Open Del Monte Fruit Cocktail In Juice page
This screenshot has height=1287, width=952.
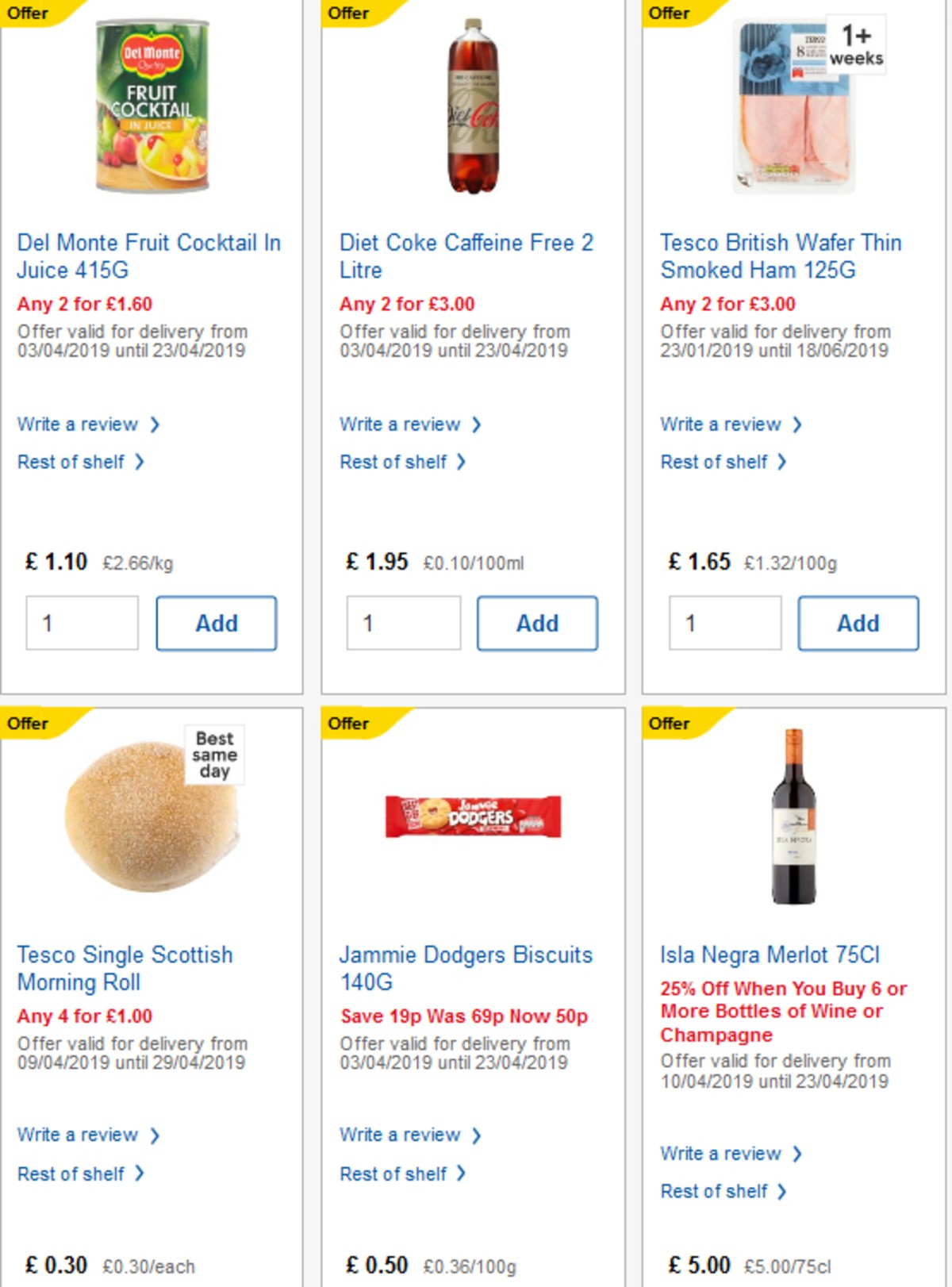click(148, 255)
